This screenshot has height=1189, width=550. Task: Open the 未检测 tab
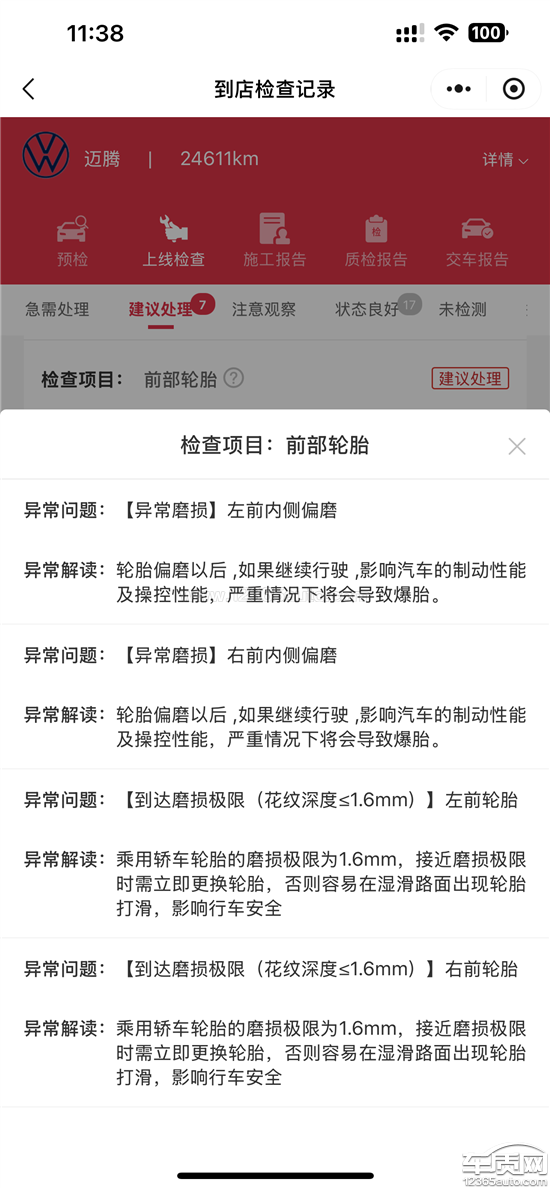(x=463, y=309)
